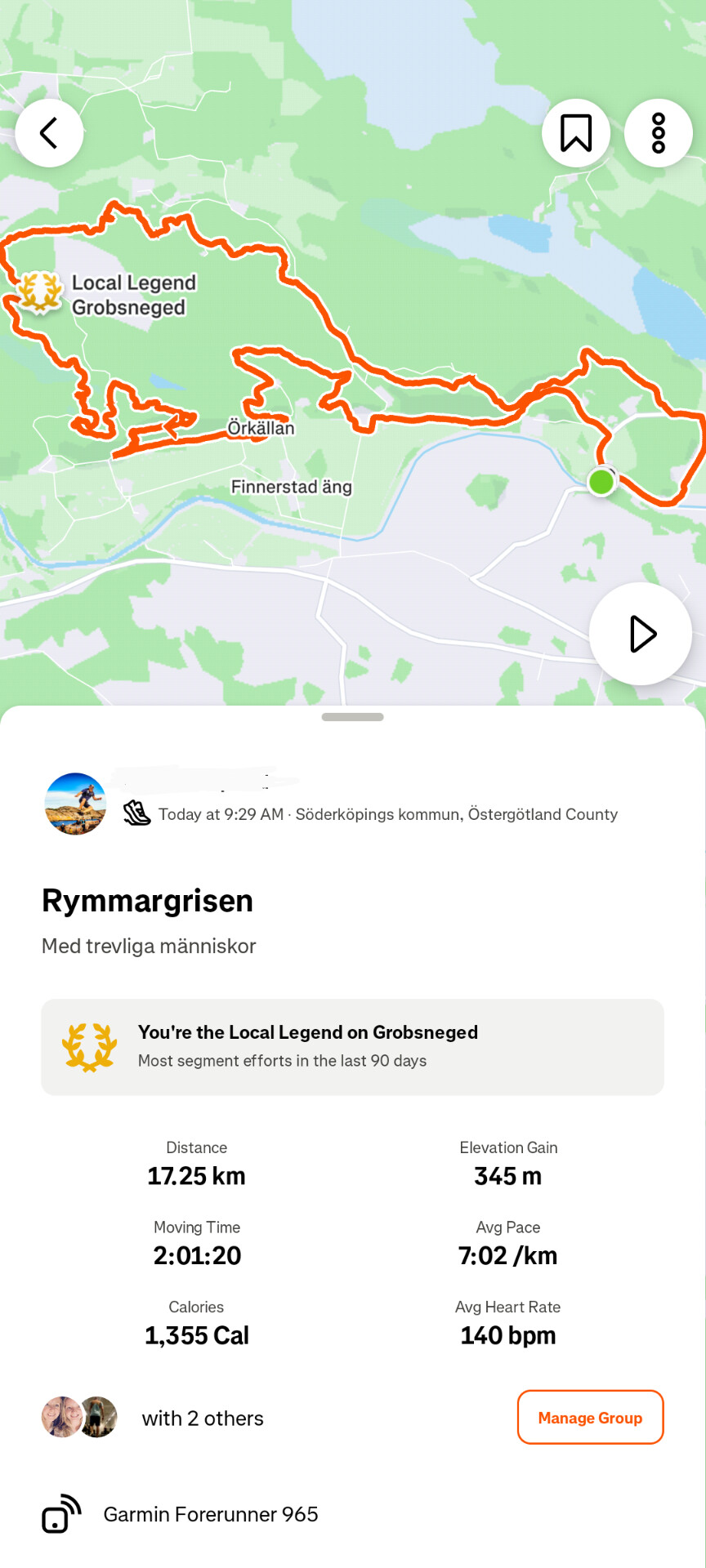706x1568 pixels.
Task: Go back using the arrow button
Action: tap(49, 133)
